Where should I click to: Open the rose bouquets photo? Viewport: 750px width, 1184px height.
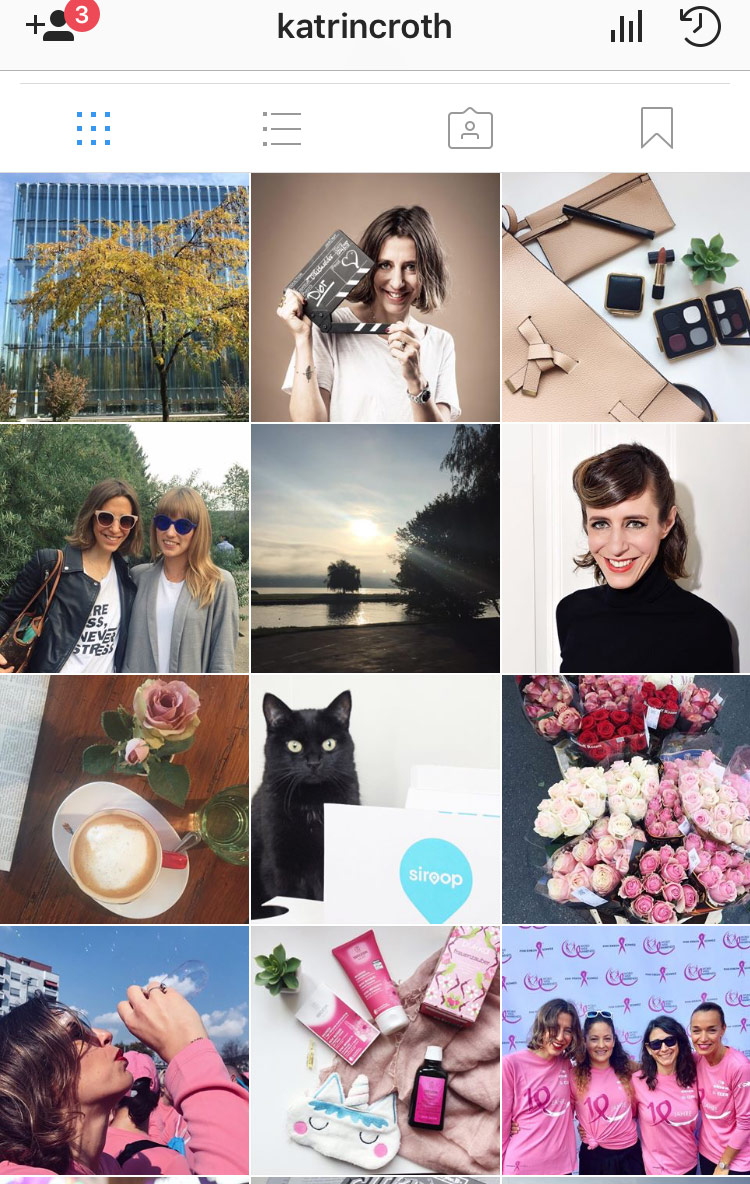click(x=626, y=799)
